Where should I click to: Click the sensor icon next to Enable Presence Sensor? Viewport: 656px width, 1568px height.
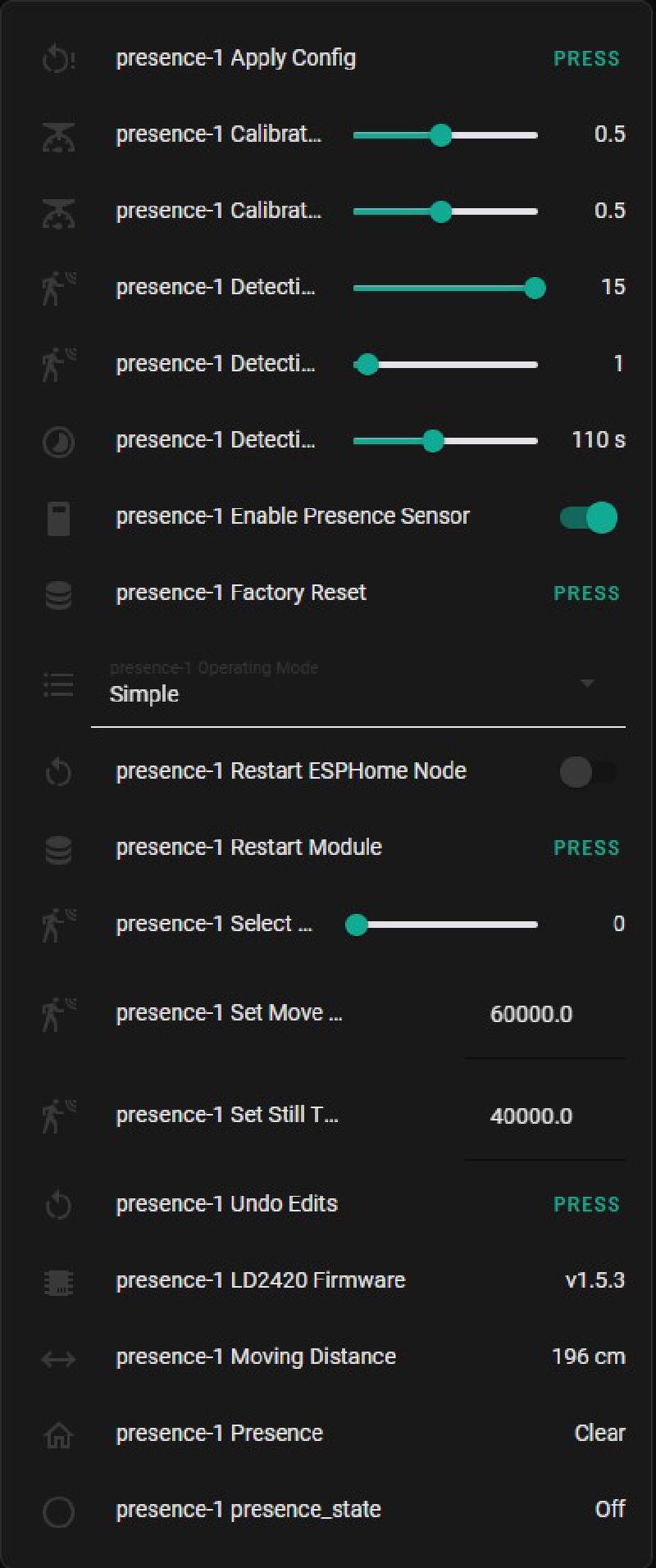pyautogui.click(x=58, y=516)
